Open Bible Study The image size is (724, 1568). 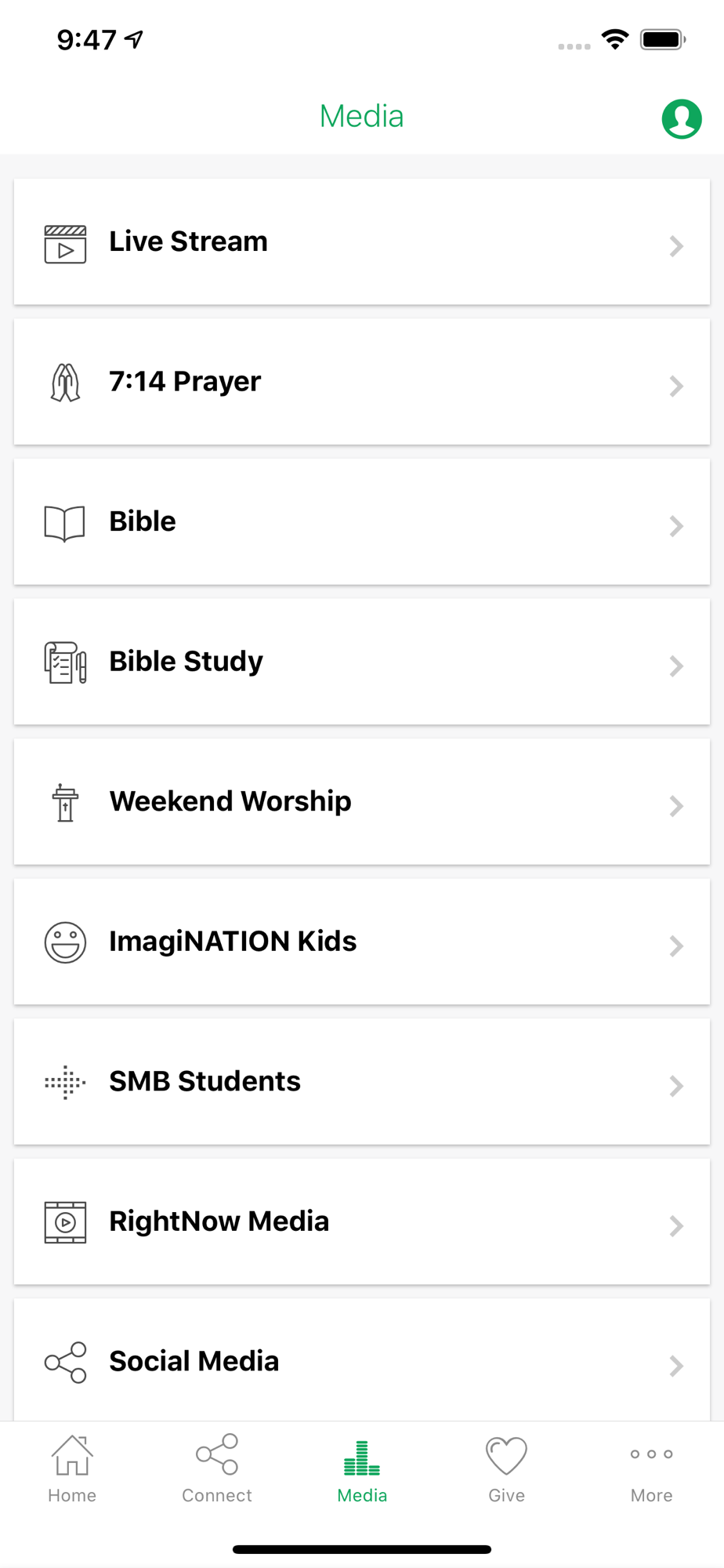[x=362, y=662]
